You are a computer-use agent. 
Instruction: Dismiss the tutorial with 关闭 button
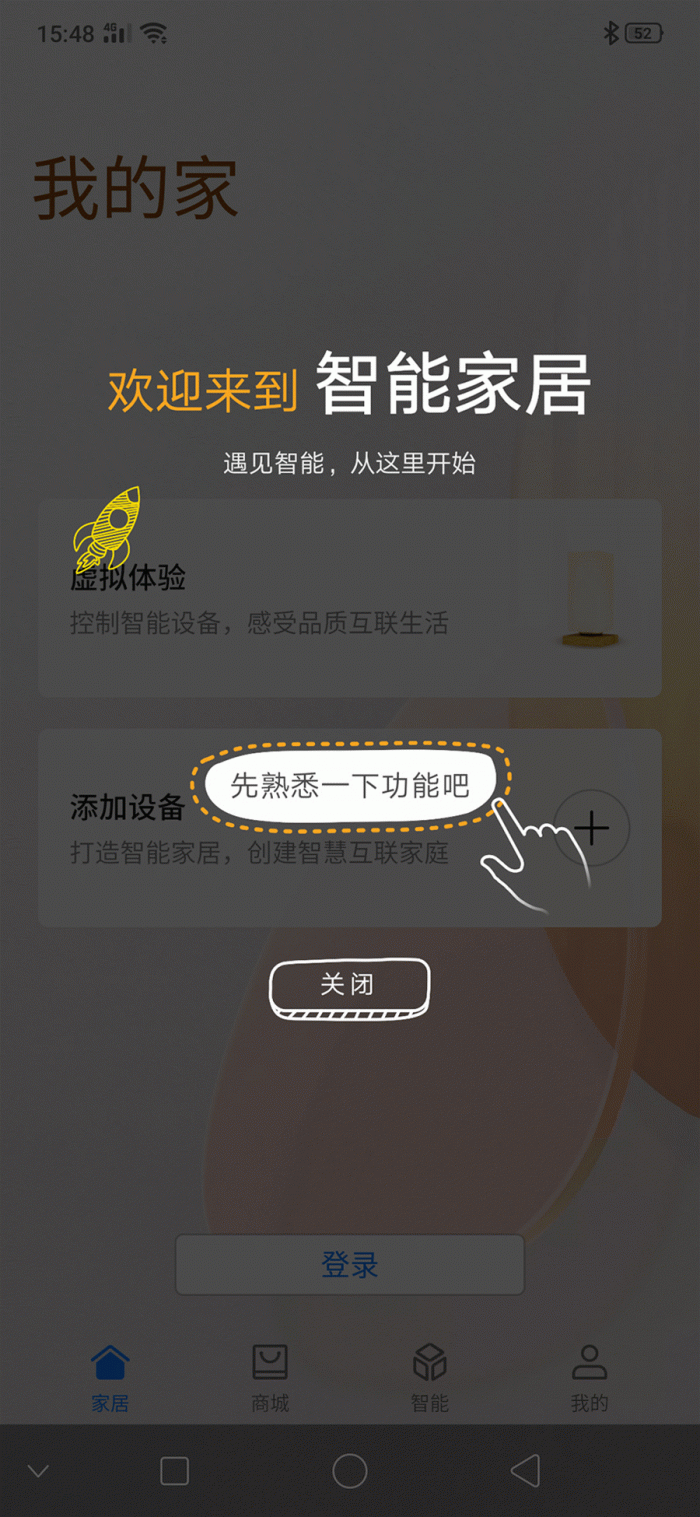click(x=348, y=986)
